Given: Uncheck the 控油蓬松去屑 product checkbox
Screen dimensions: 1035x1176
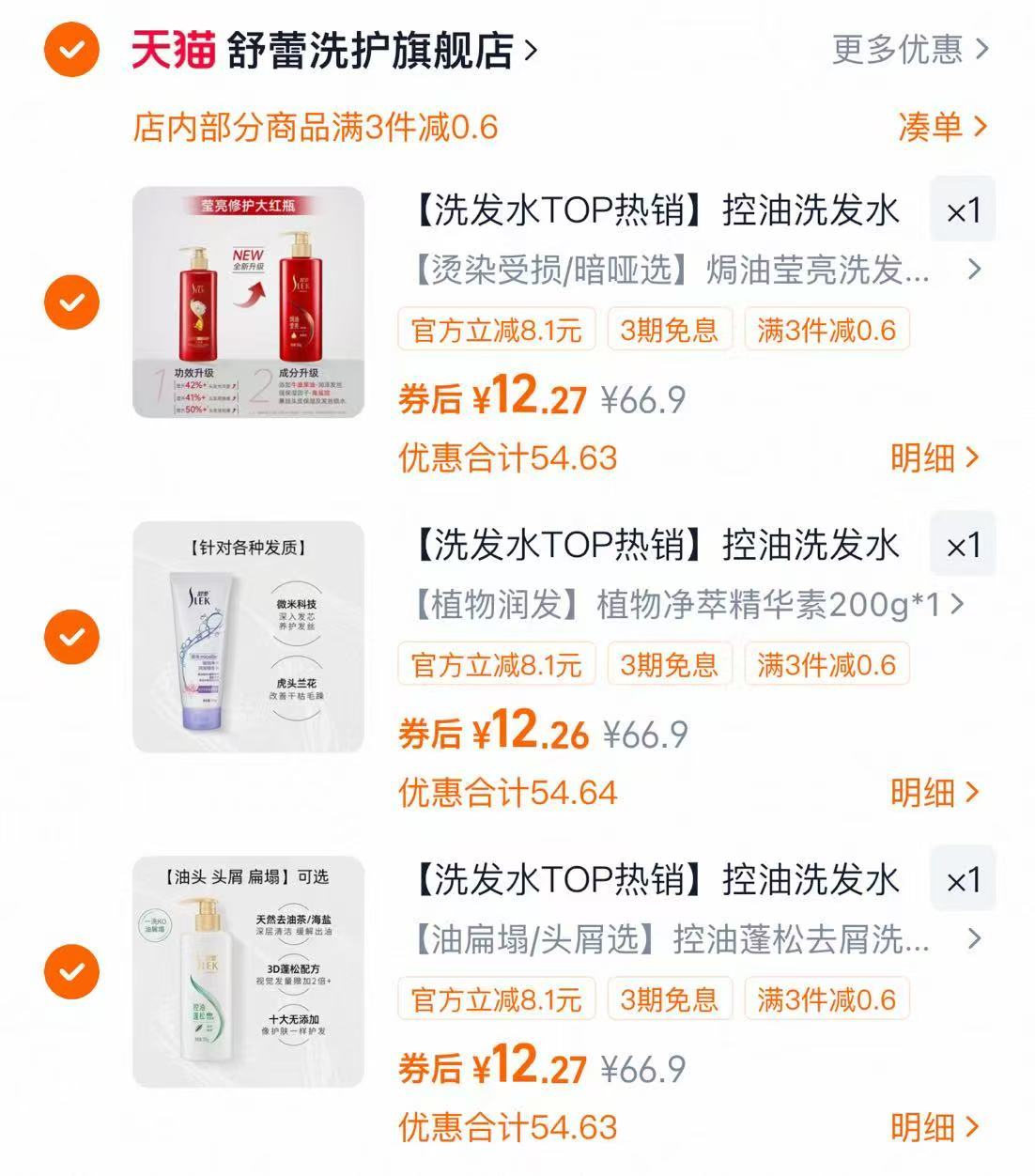Looking at the screenshot, I should 70,973.
